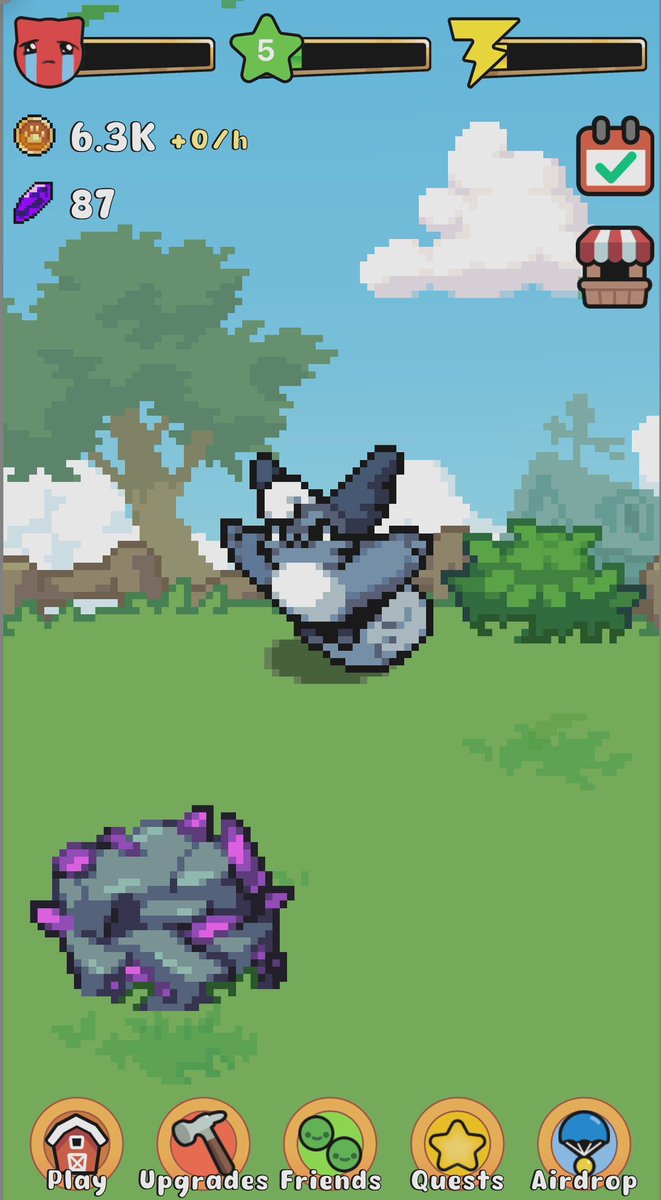Go to the Friends tab
The image size is (661, 1200).
[330, 1145]
